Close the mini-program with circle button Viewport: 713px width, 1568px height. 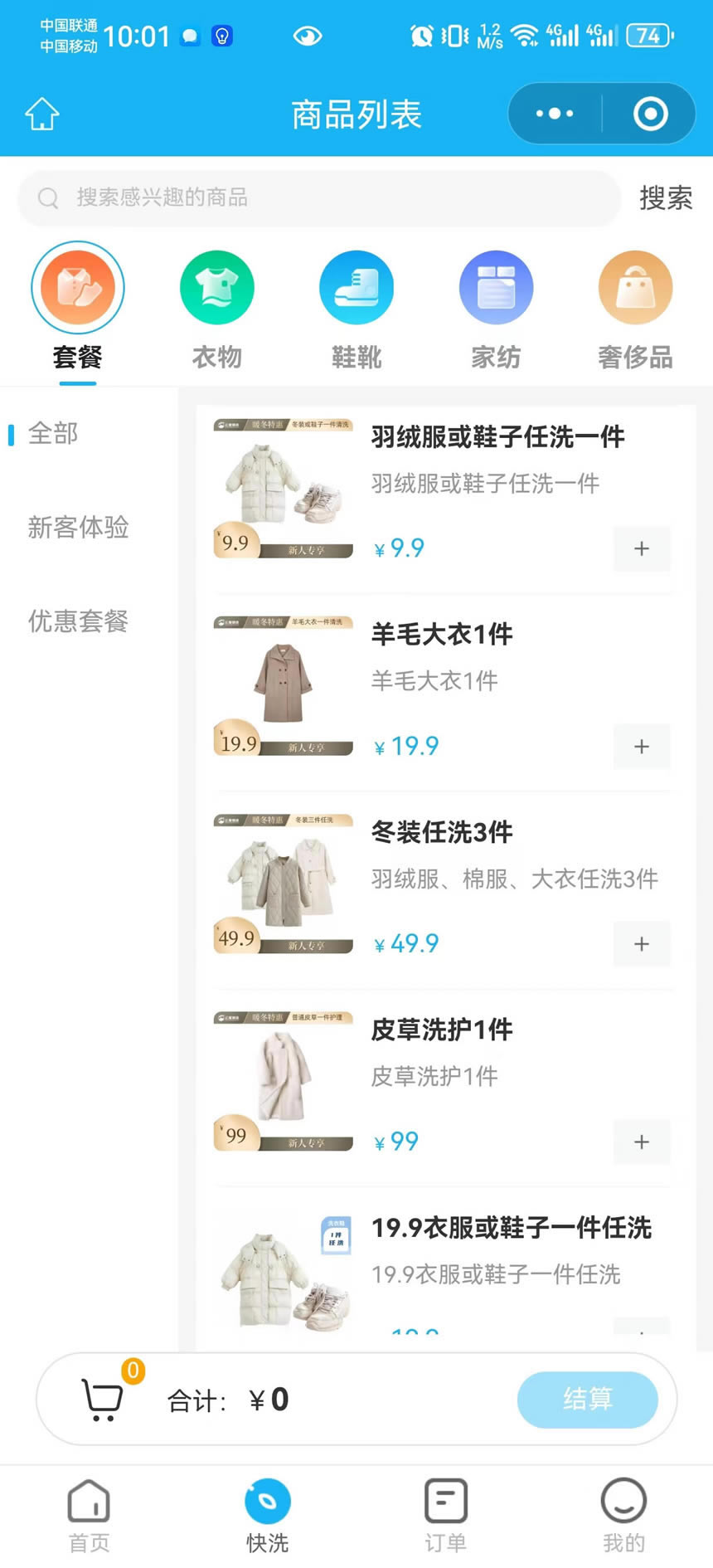(x=650, y=114)
